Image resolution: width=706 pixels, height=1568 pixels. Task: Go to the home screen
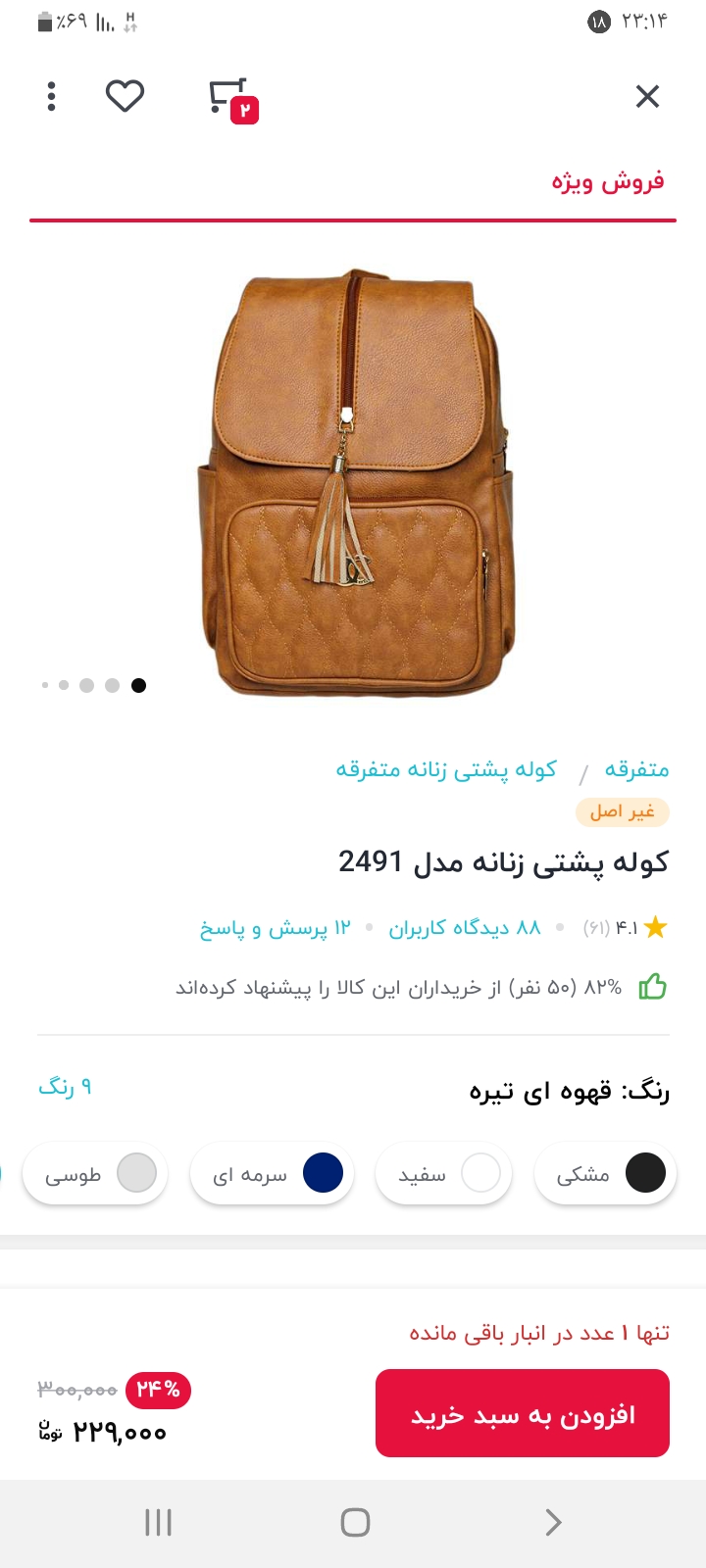tap(354, 1522)
